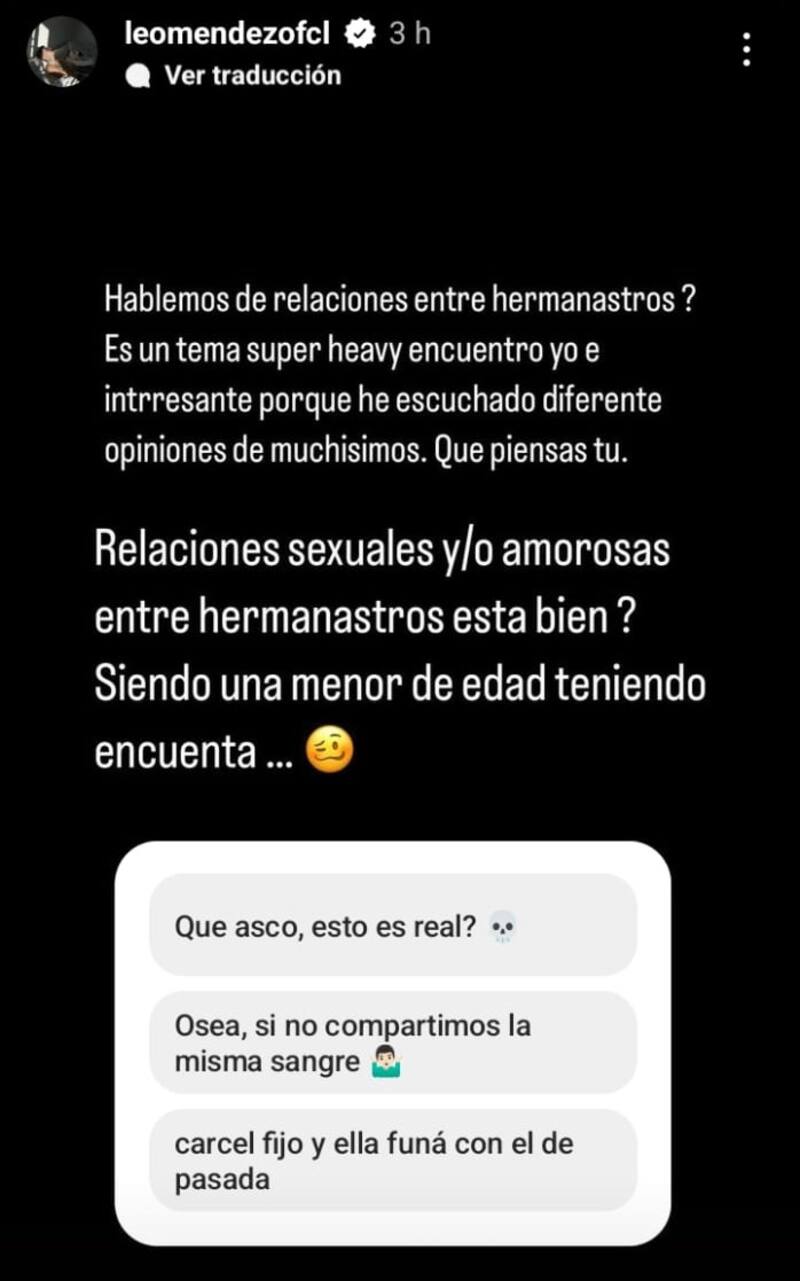The width and height of the screenshot is (800, 1281).
Task: Tap the black story background area
Action: pyautogui.click(x=400, y=180)
